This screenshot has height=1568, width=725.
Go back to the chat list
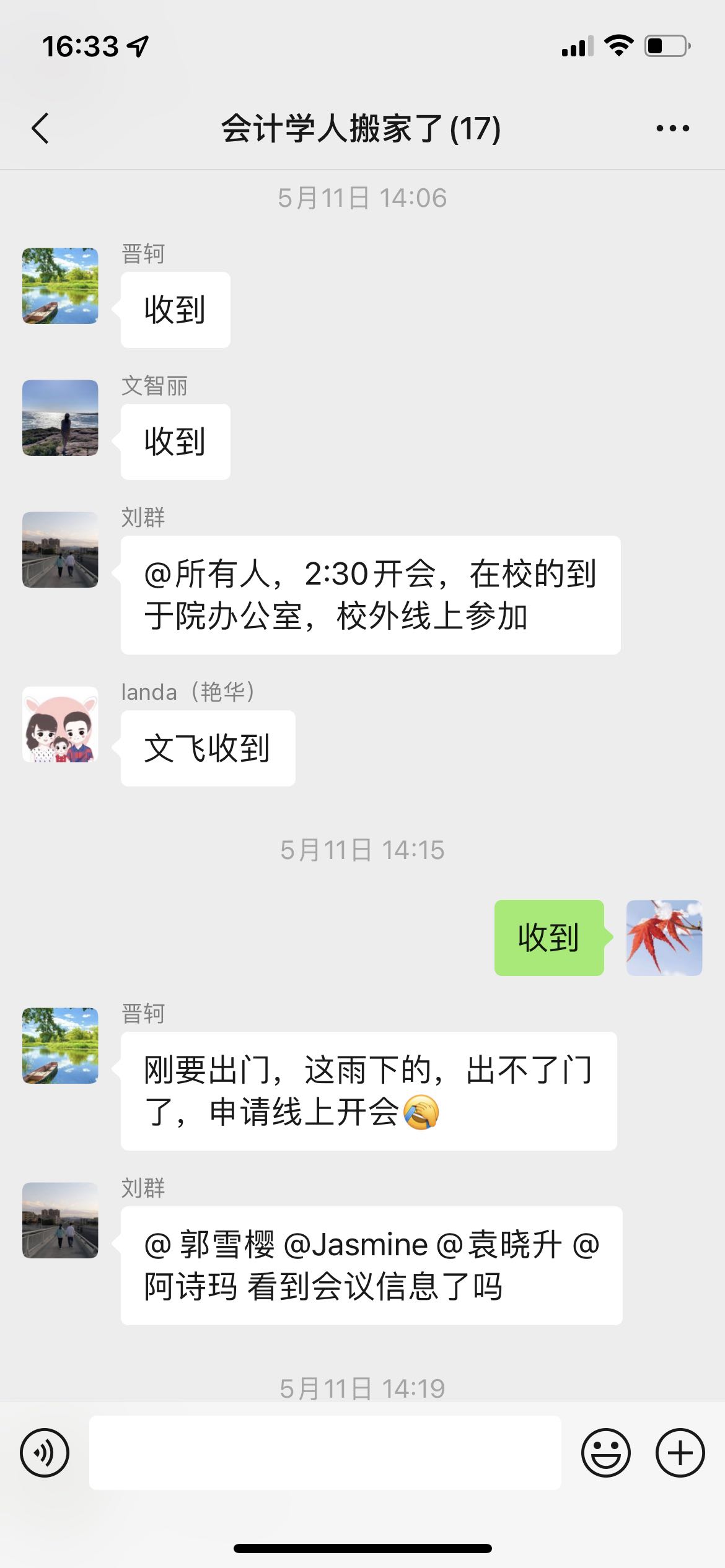41,129
